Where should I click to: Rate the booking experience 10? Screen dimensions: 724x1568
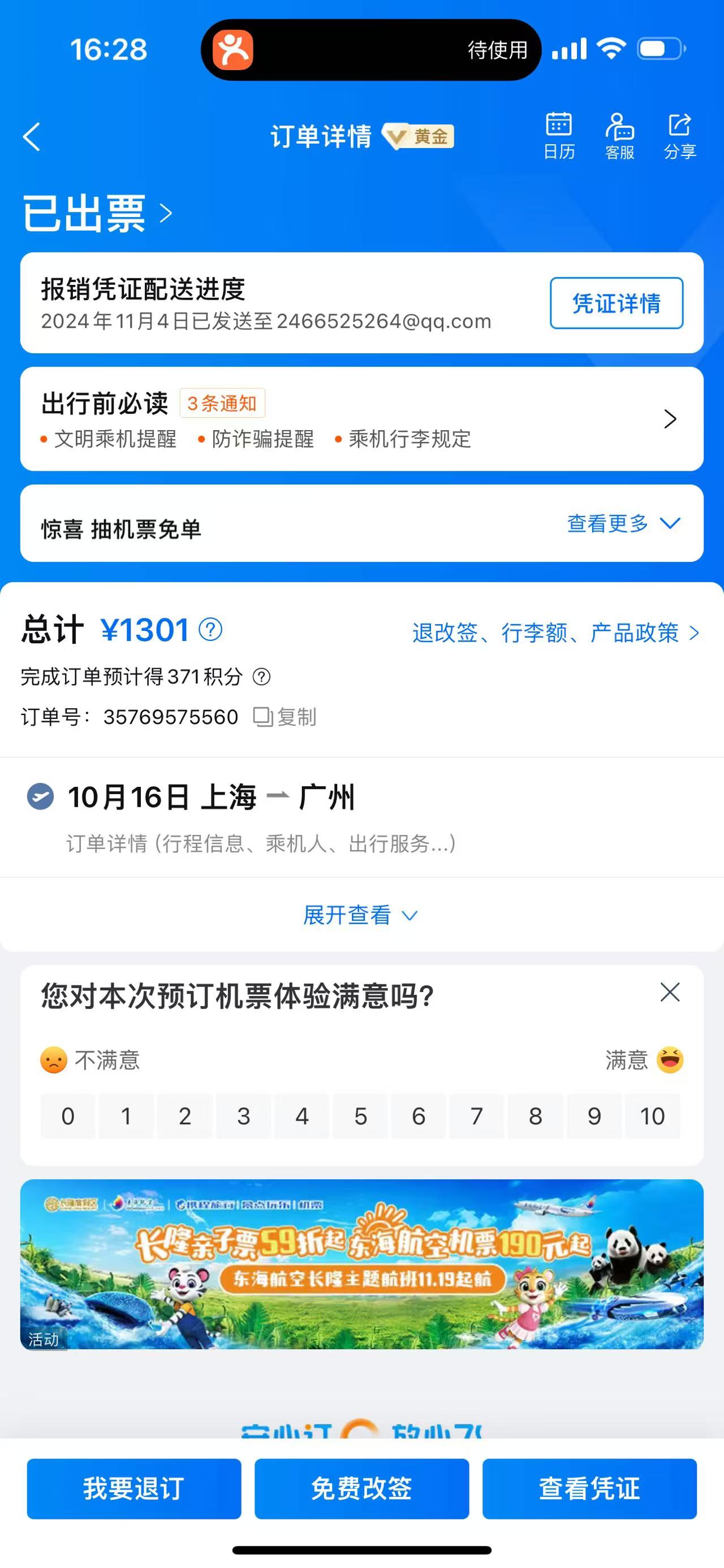coord(652,1116)
